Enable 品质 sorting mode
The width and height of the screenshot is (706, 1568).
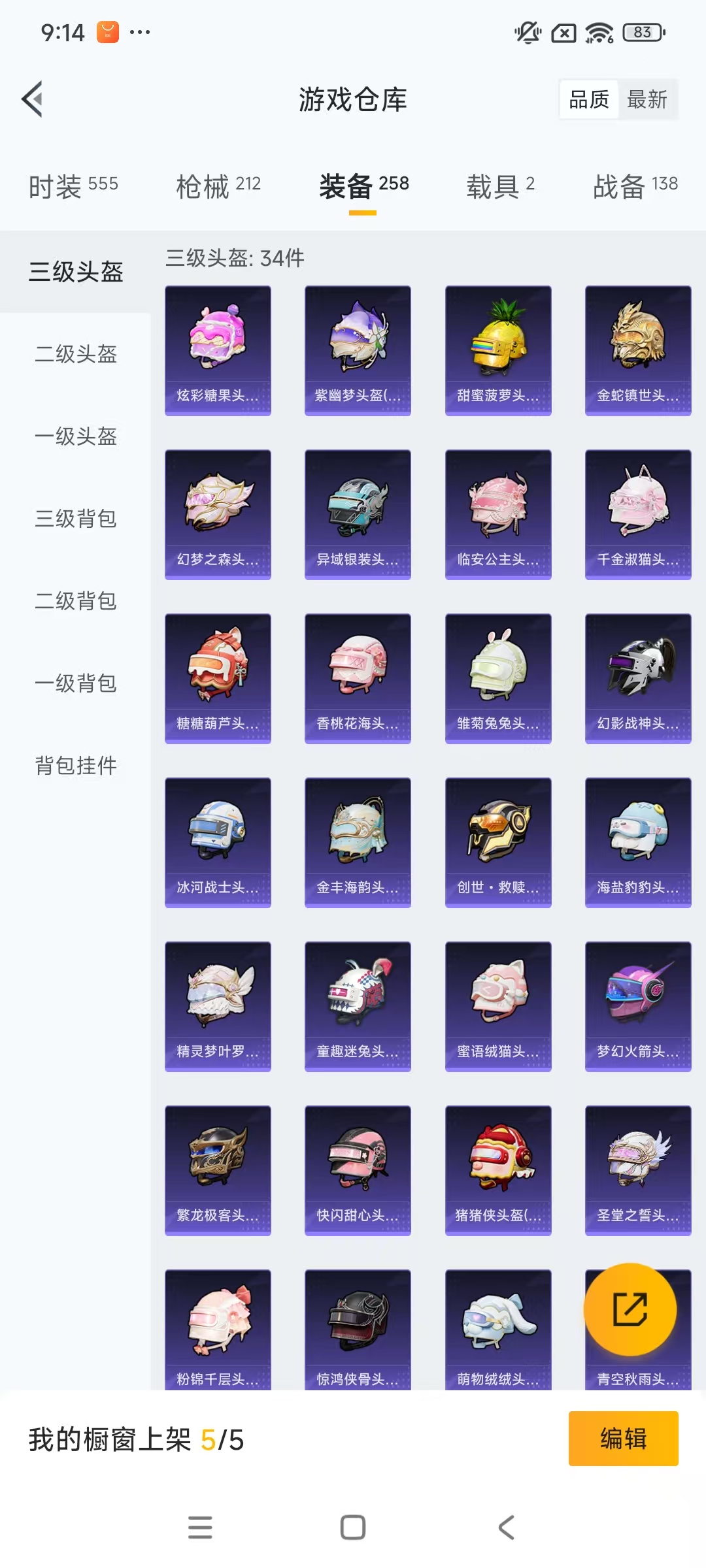click(x=586, y=99)
